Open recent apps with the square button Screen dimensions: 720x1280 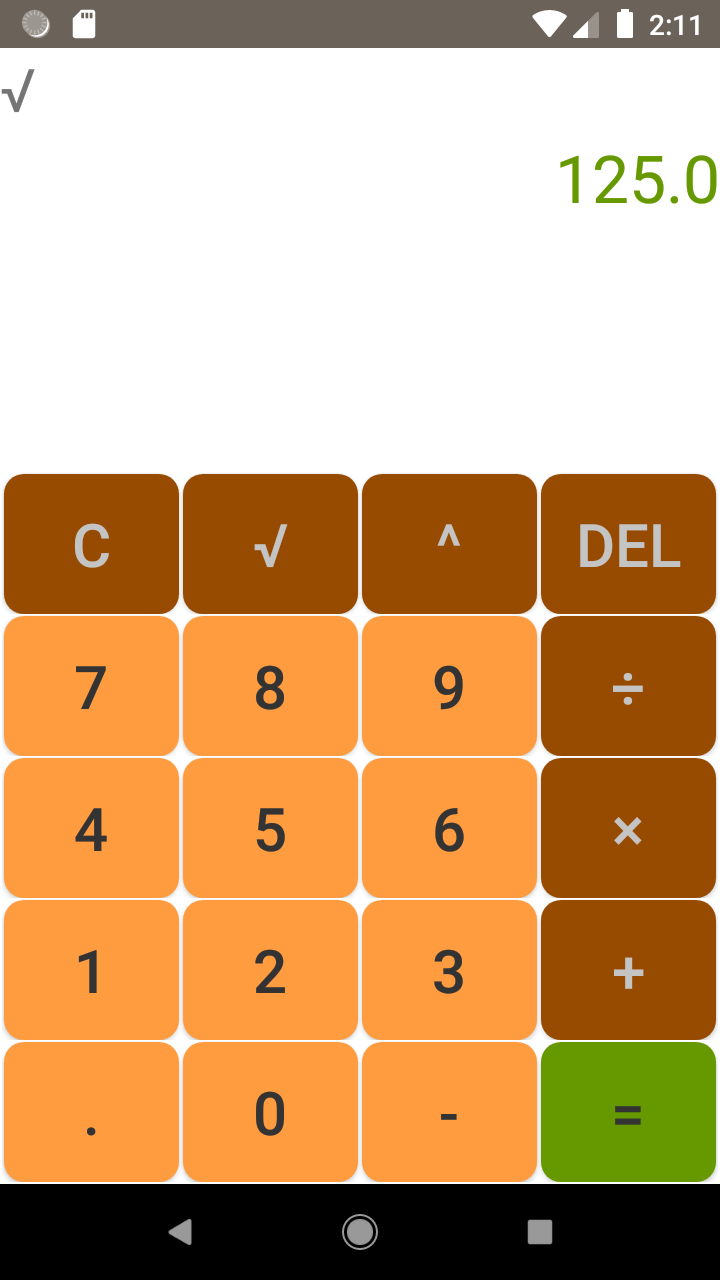pyautogui.click(x=540, y=1232)
